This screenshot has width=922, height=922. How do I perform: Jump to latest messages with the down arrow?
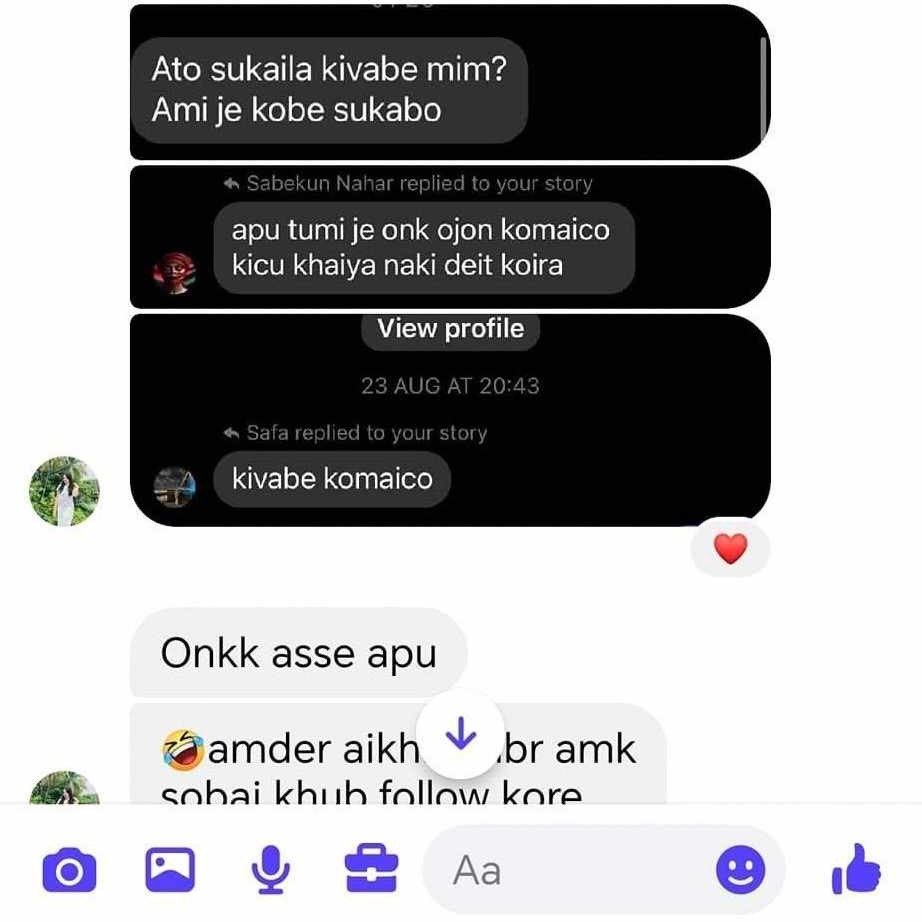point(460,736)
